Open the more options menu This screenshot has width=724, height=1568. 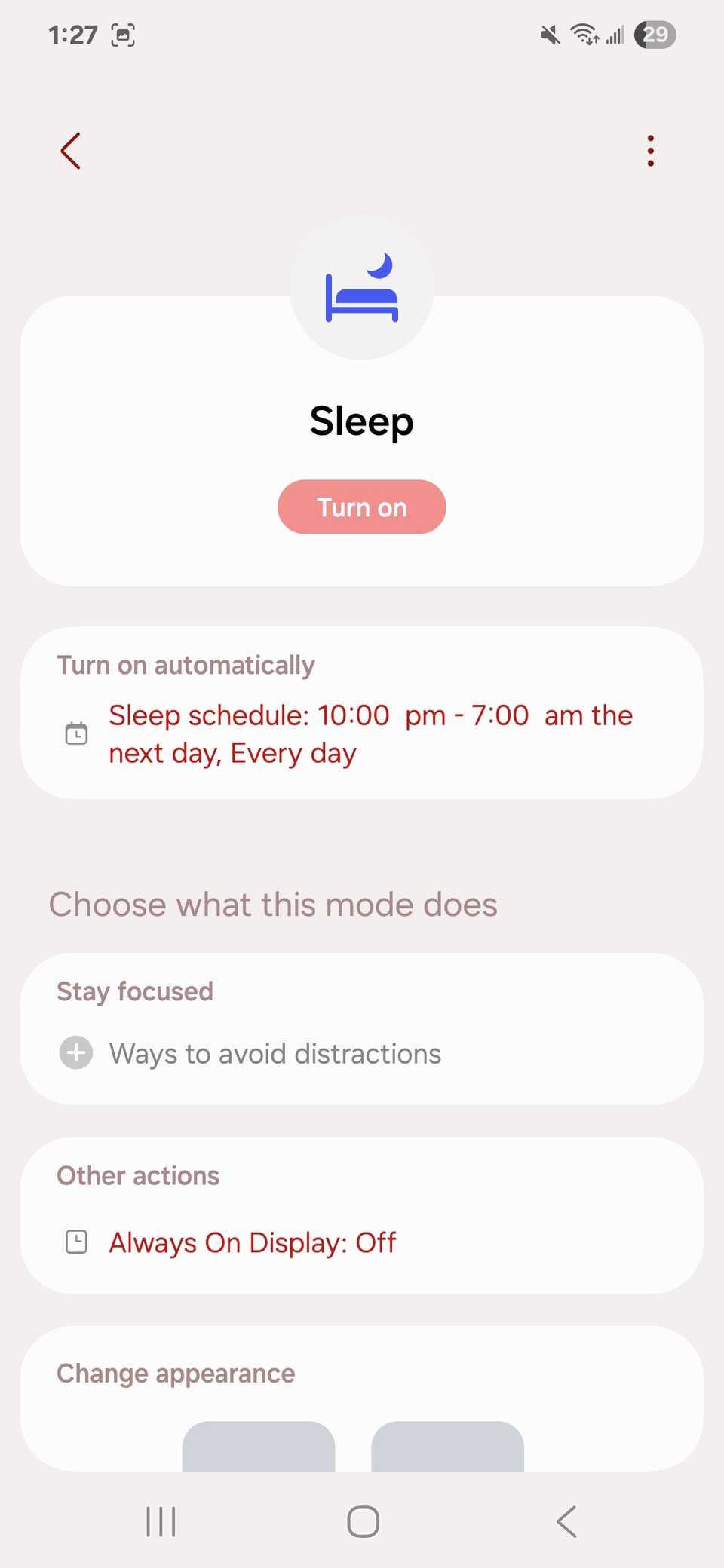pyautogui.click(x=650, y=151)
